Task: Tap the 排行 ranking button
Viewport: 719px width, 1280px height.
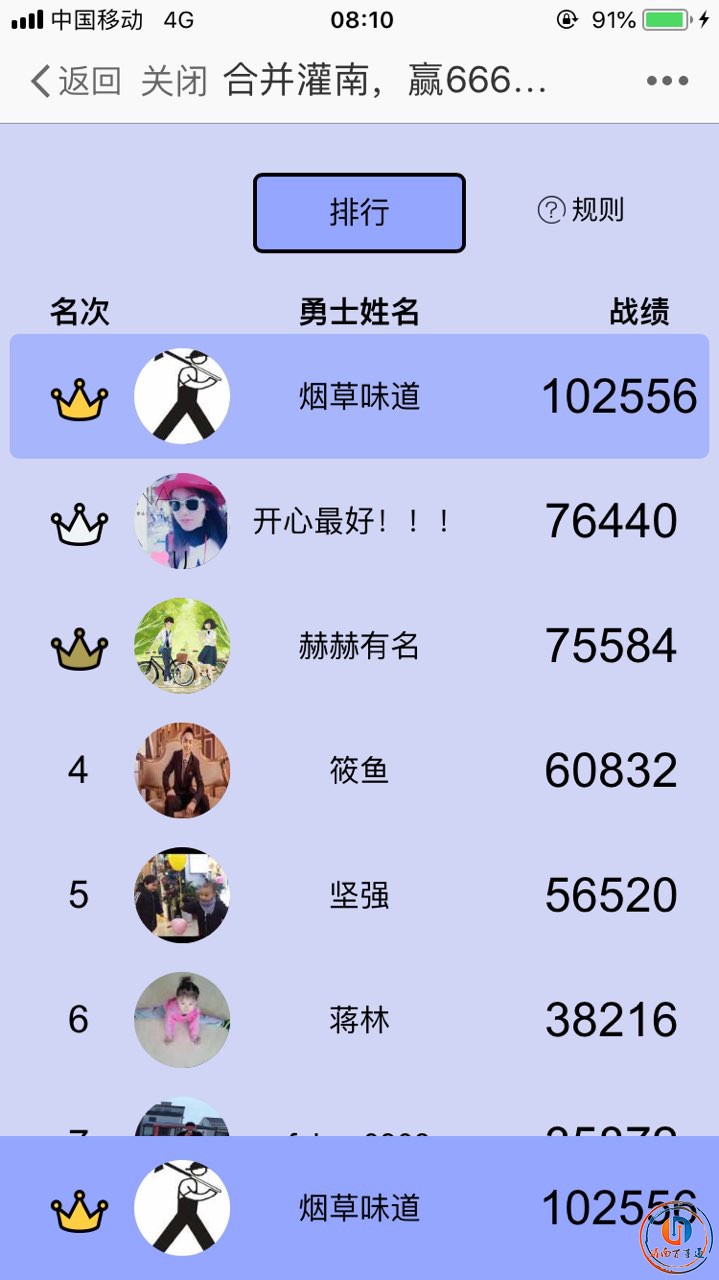Action: coord(359,212)
